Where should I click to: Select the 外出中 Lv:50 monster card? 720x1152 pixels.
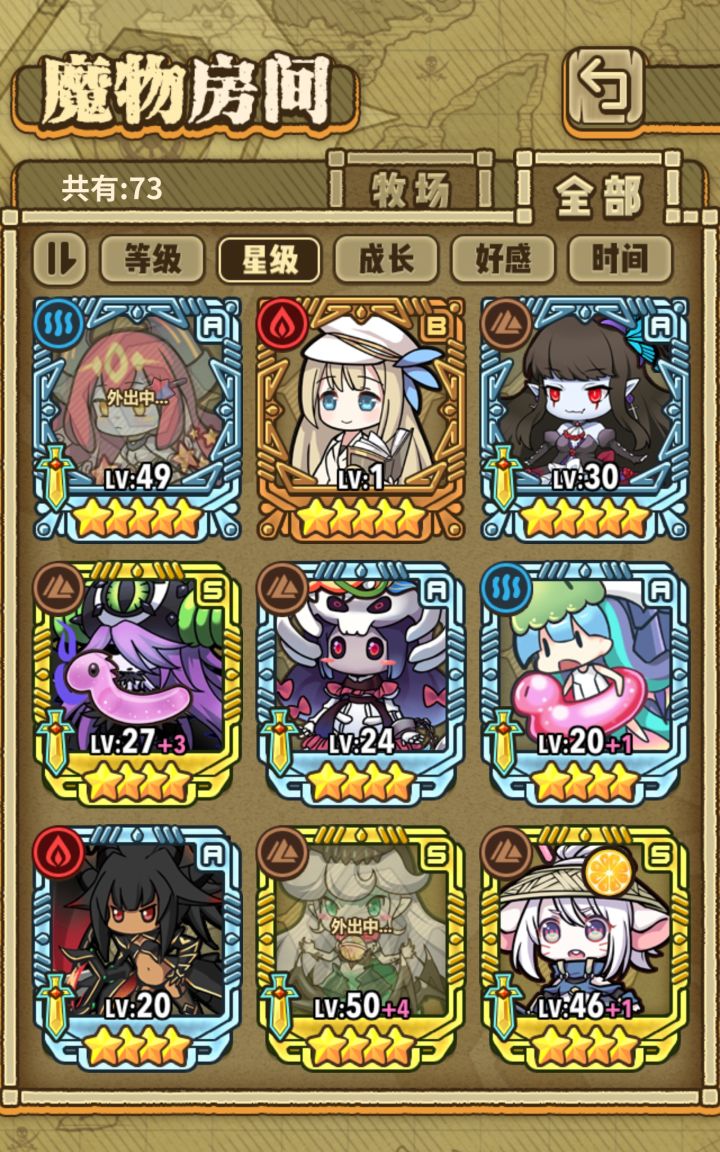coord(360,940)
